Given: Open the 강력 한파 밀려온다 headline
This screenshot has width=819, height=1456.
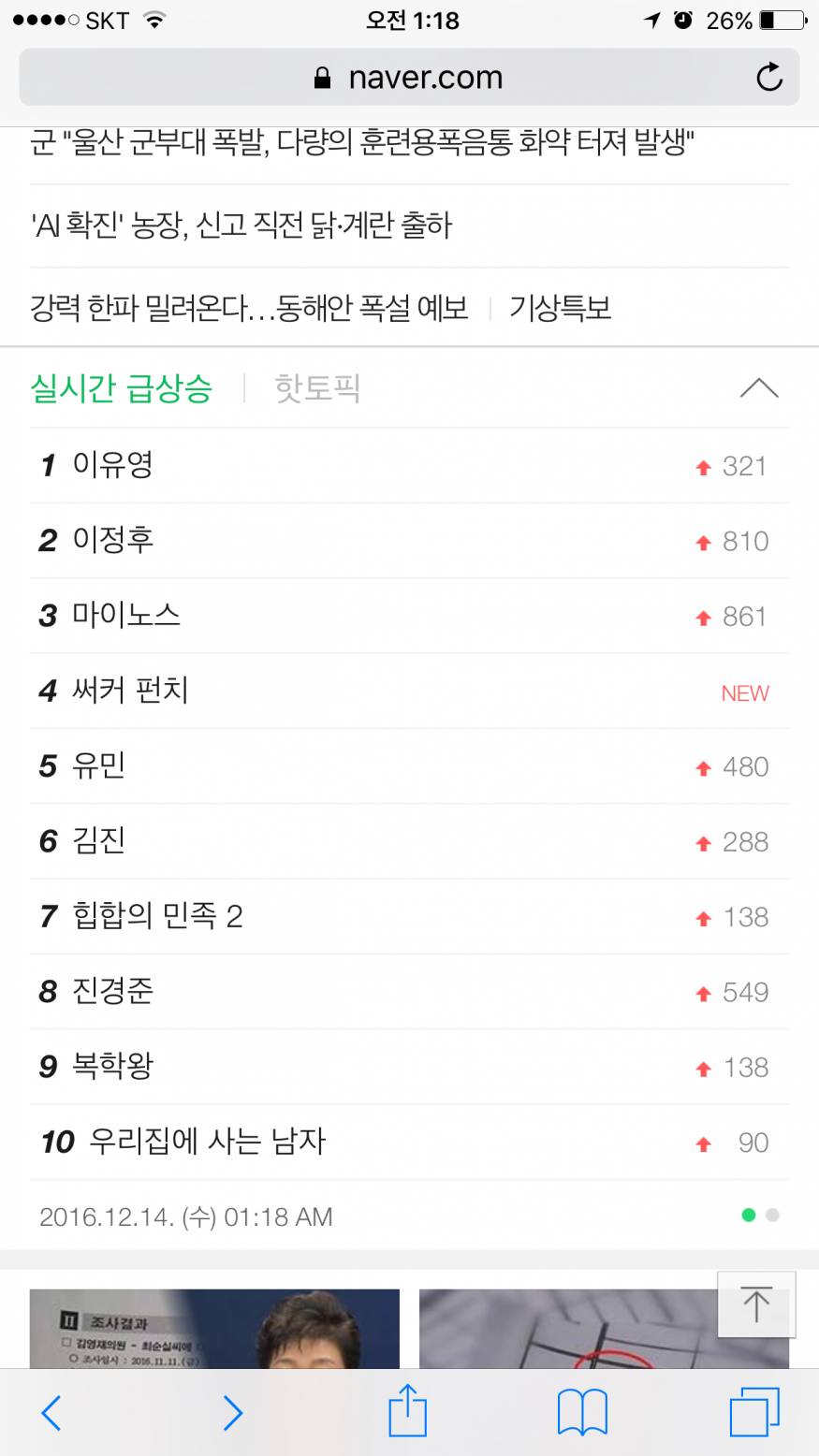Looking at the screenshot, I should pos(249,308).
